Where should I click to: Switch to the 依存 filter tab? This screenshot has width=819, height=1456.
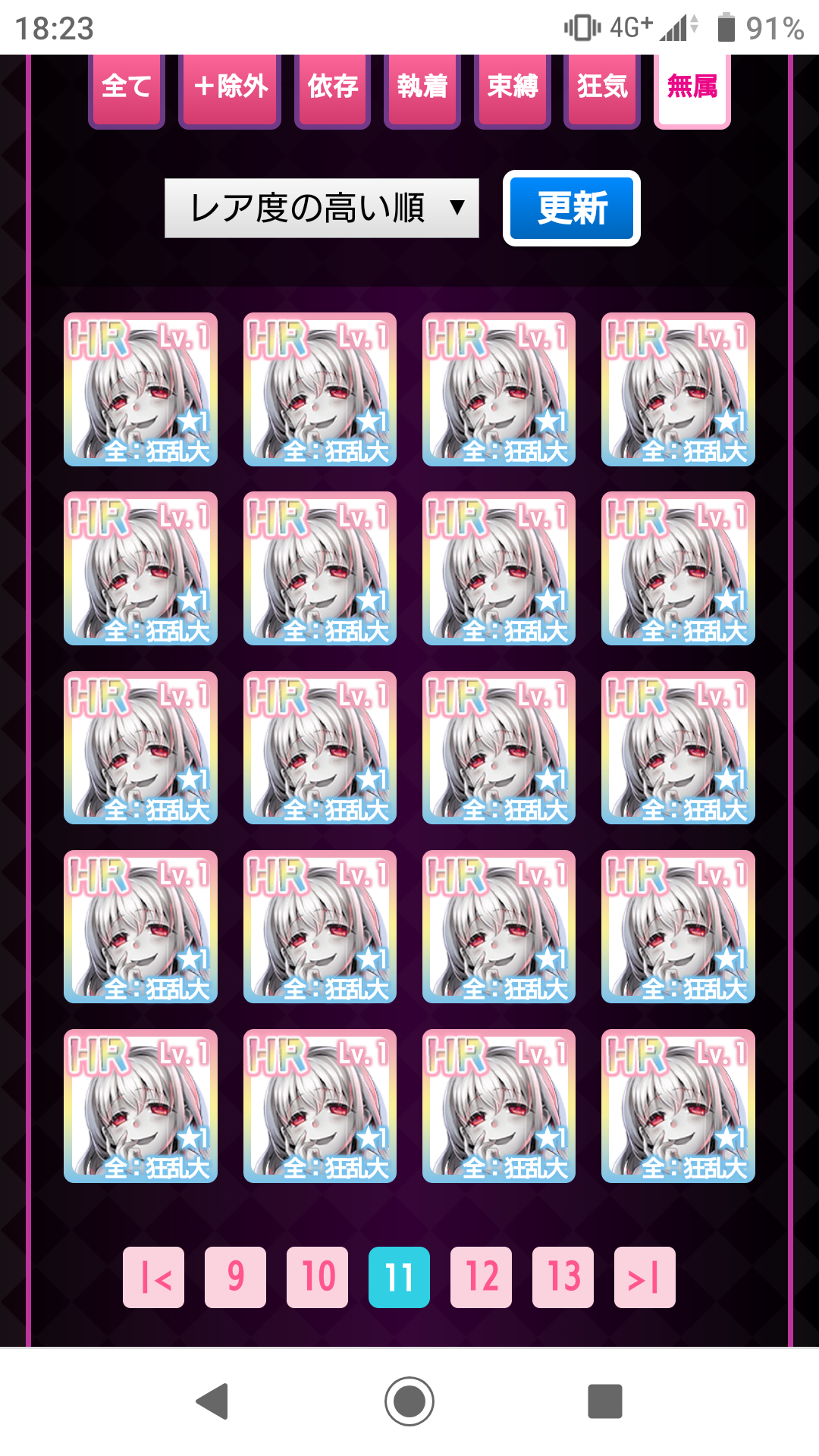(x=332, y=88)
